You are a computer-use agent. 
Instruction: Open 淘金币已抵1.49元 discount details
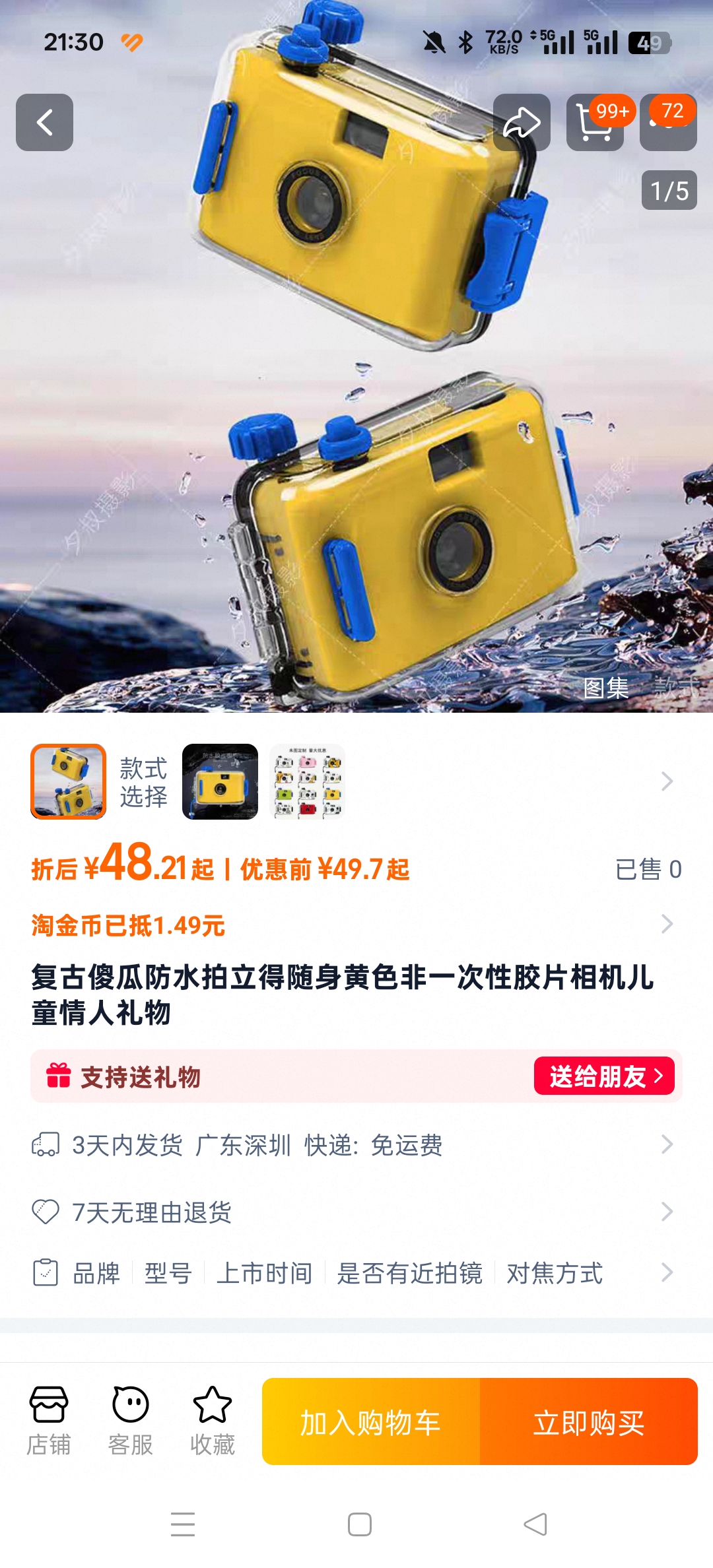(356, 925)
